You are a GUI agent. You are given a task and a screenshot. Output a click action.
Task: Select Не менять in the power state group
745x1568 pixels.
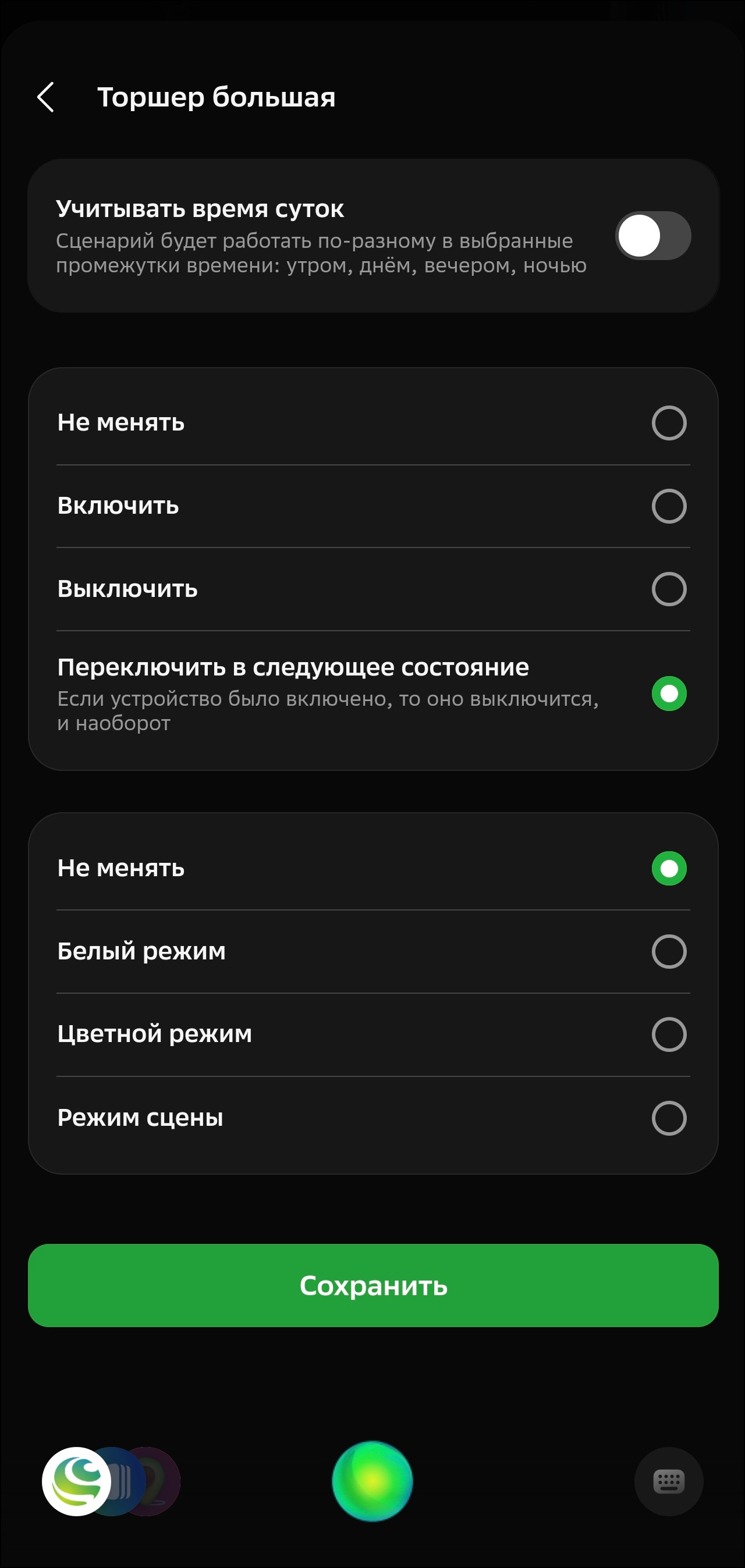tap(668, 423)
